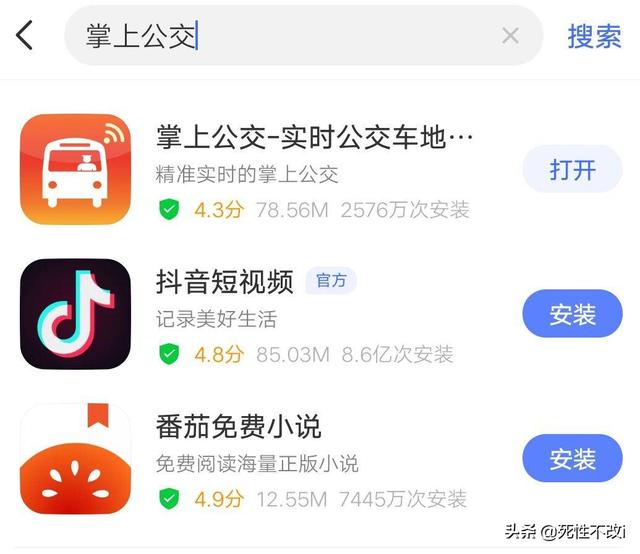This screenshot has width=640, height=554.
Task: Open 番茄免费小说 app details
Action: tap(239, 427)
